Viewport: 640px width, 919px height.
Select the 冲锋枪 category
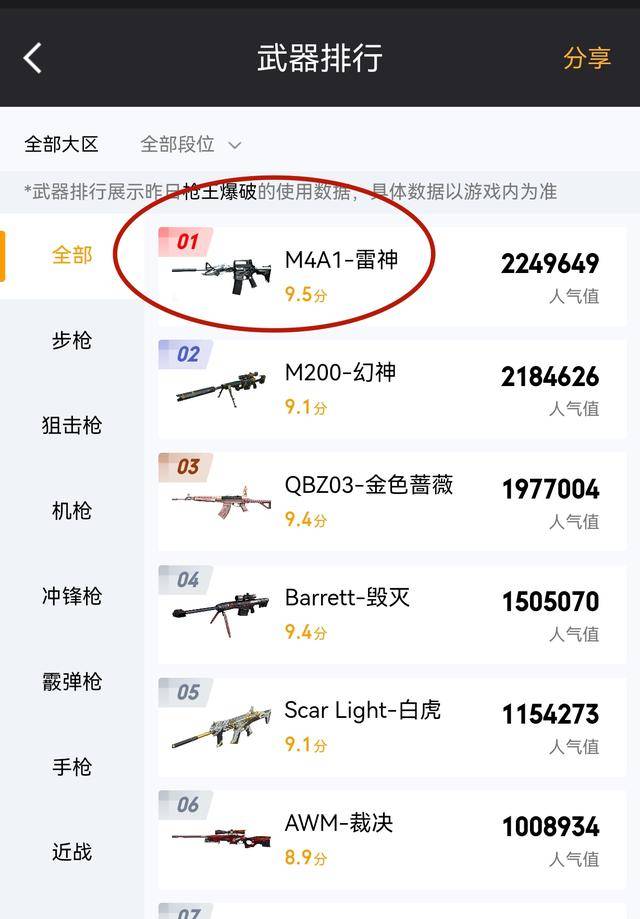point(72,596)
